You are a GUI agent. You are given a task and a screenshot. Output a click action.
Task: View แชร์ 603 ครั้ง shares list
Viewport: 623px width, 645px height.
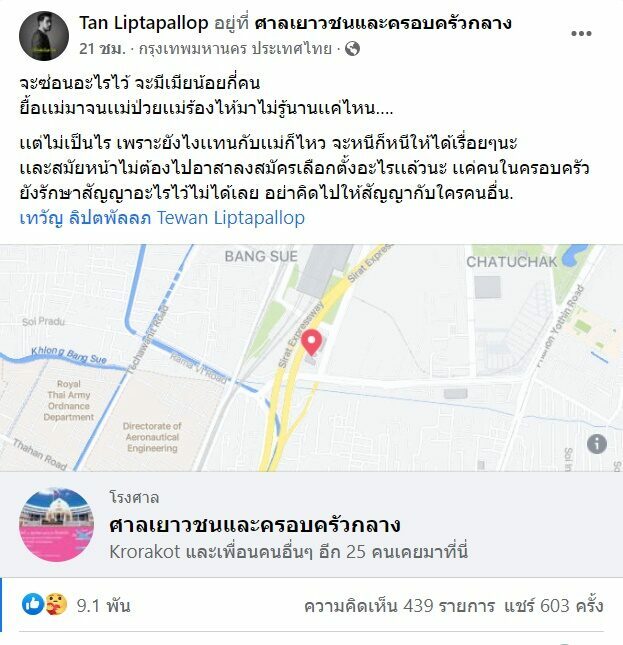pyautogui.click(x=570, y=605)
